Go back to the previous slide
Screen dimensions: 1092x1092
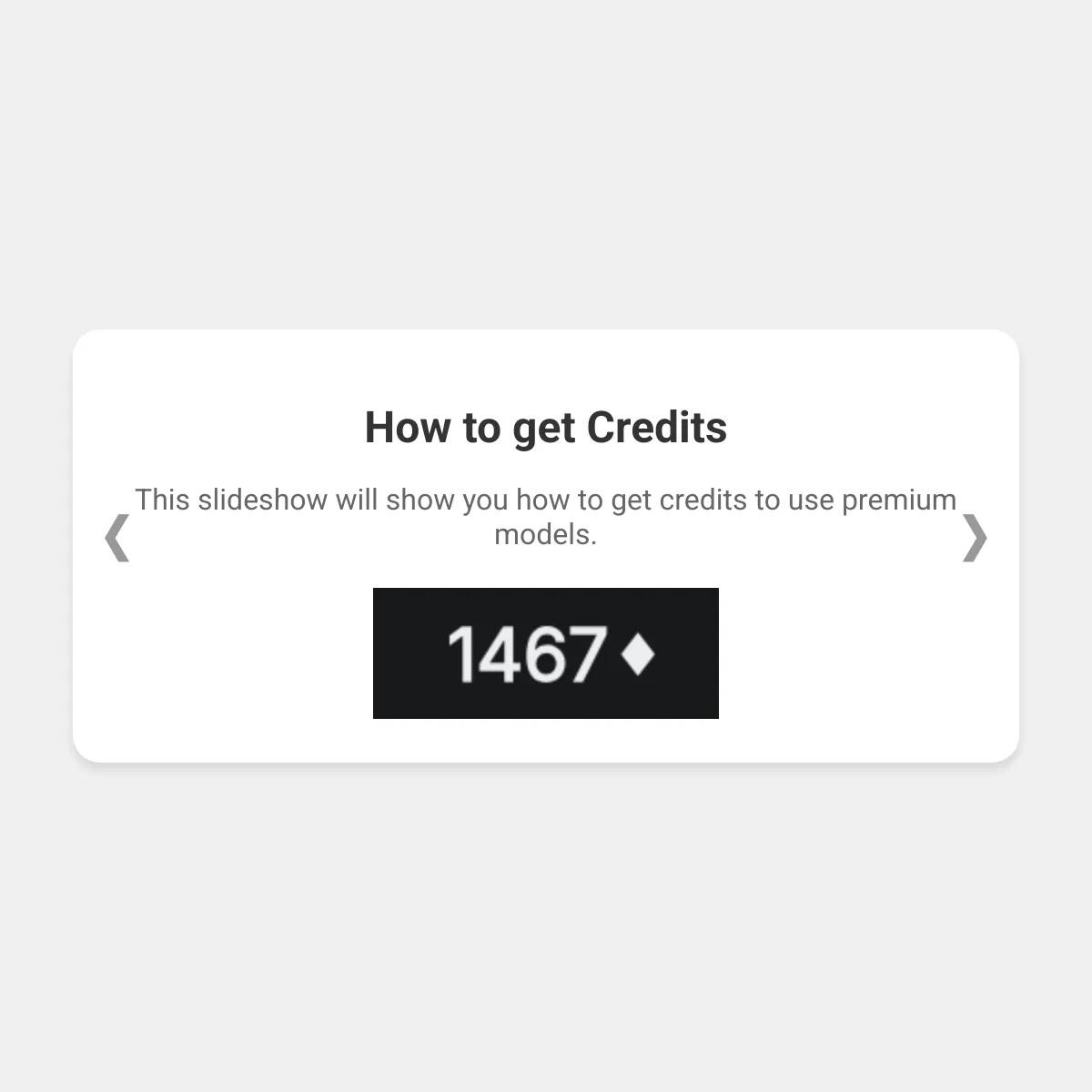(x=117, y=538)
